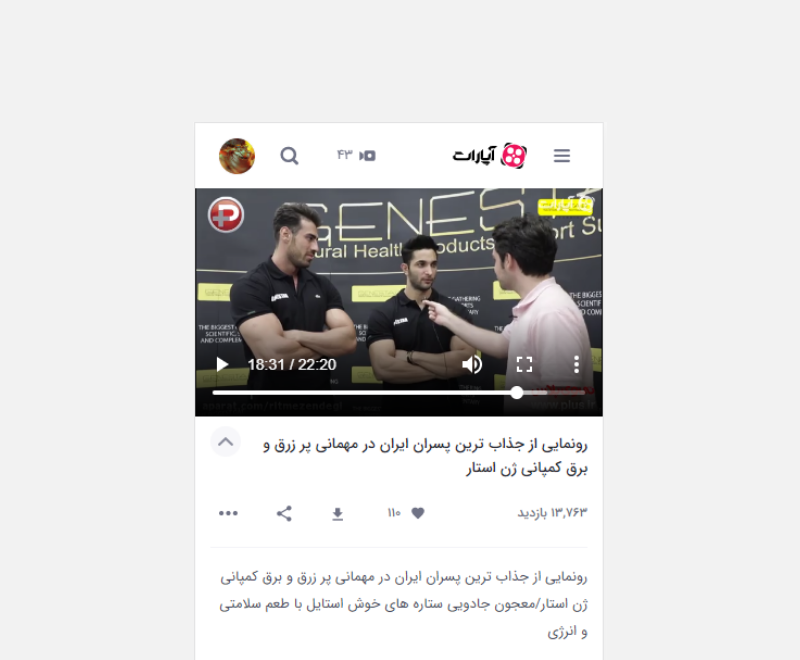The image size is (800, 660).
Task: Open video player options menu
Action: click(576, 365)
